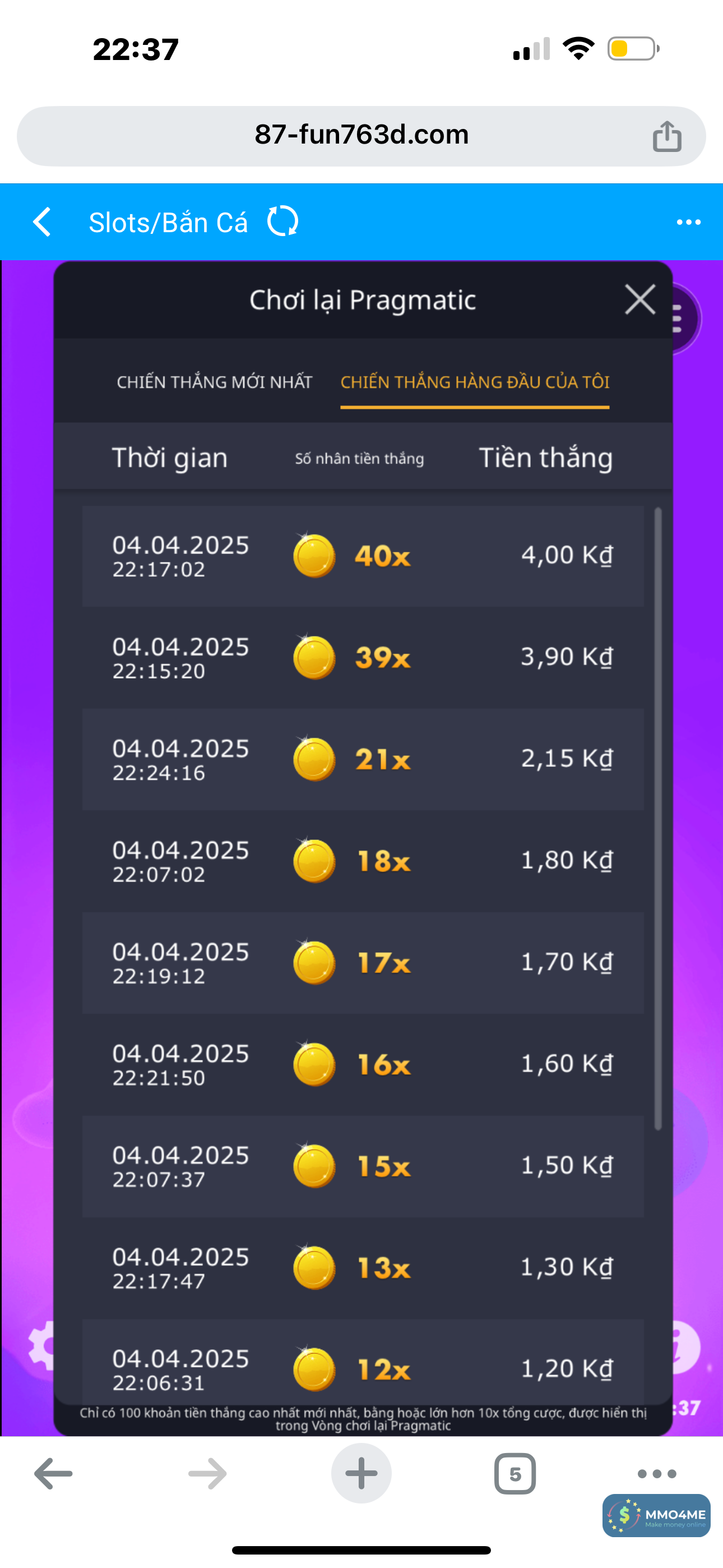Tap the 87-fun763d.com address bar

[361, 135]
